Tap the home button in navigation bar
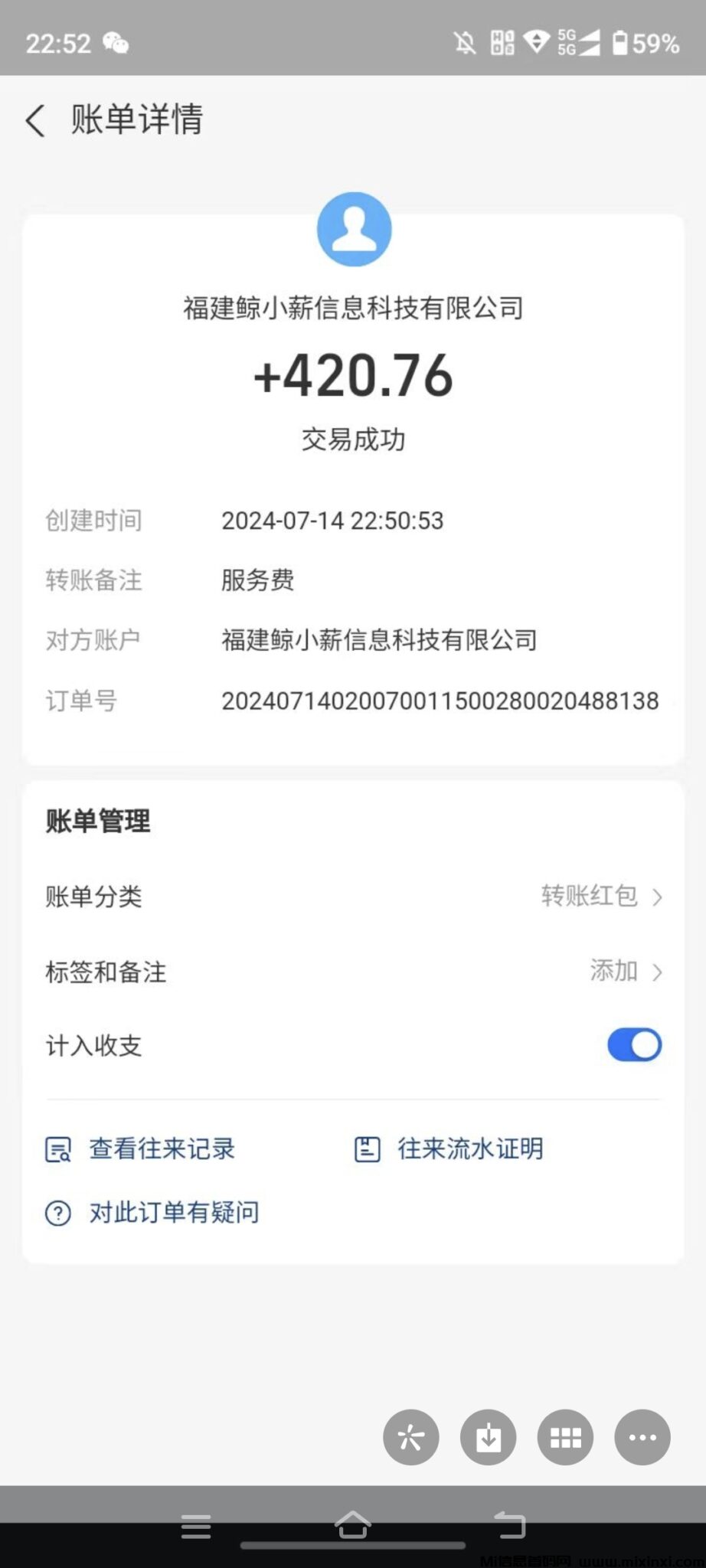Image resolution: width=706 pixels, height=1568 pixels. (352, 1527)
